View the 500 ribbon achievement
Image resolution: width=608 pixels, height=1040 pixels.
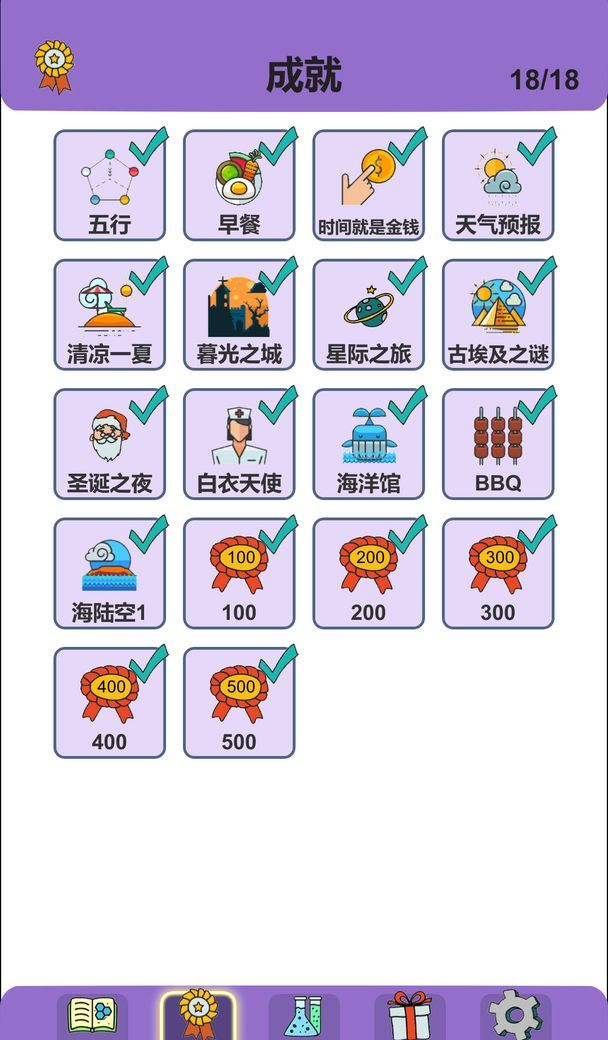pyautogui.click(x=239, y=703)
